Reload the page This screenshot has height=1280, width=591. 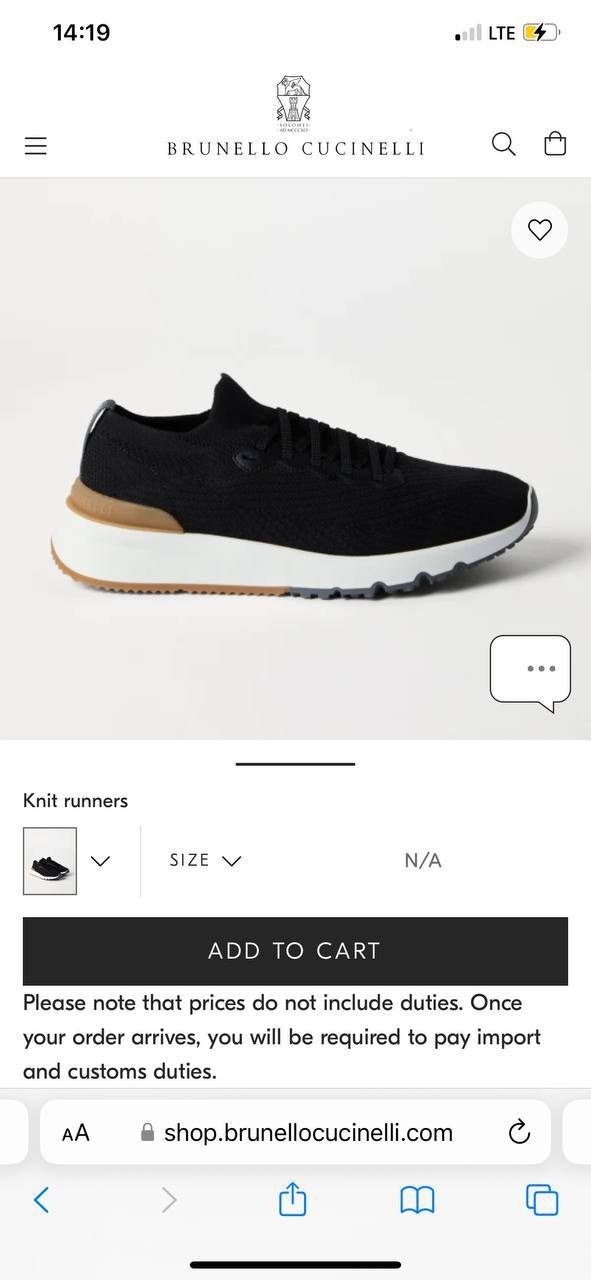[518, 1132]
